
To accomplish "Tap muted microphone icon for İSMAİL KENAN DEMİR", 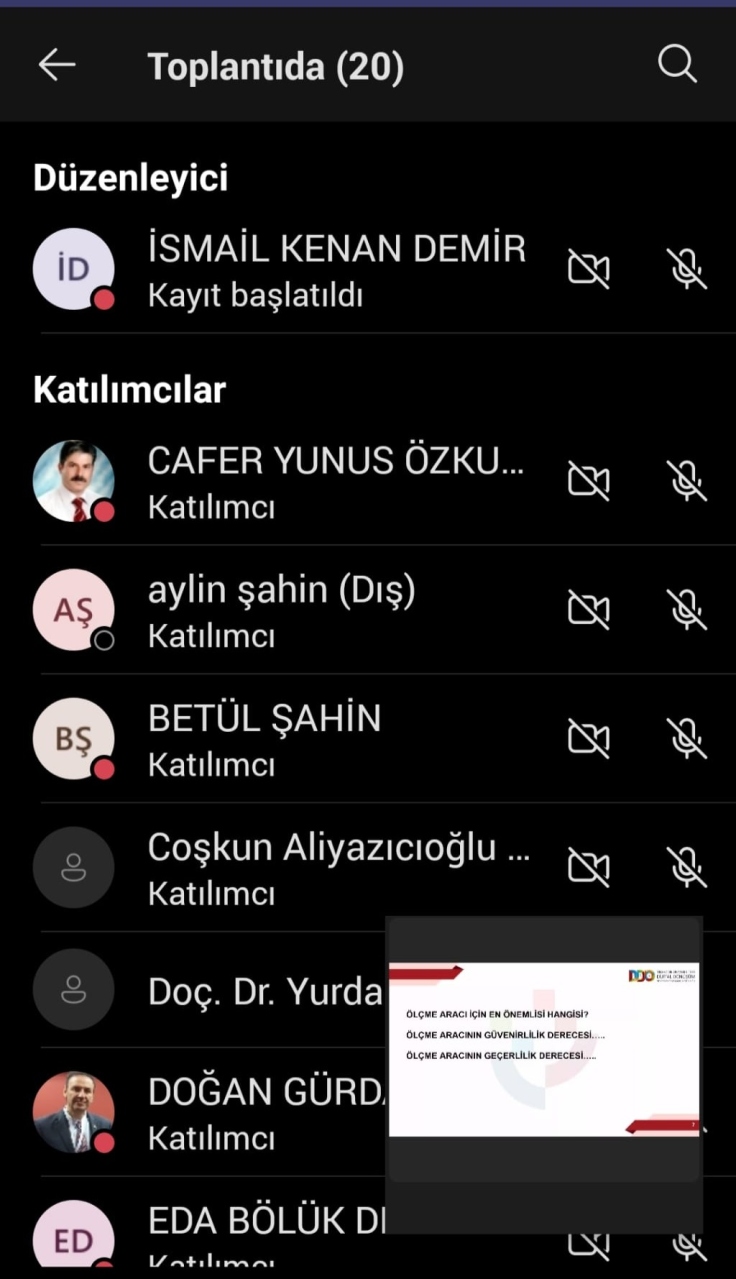I will coord(687,268).
